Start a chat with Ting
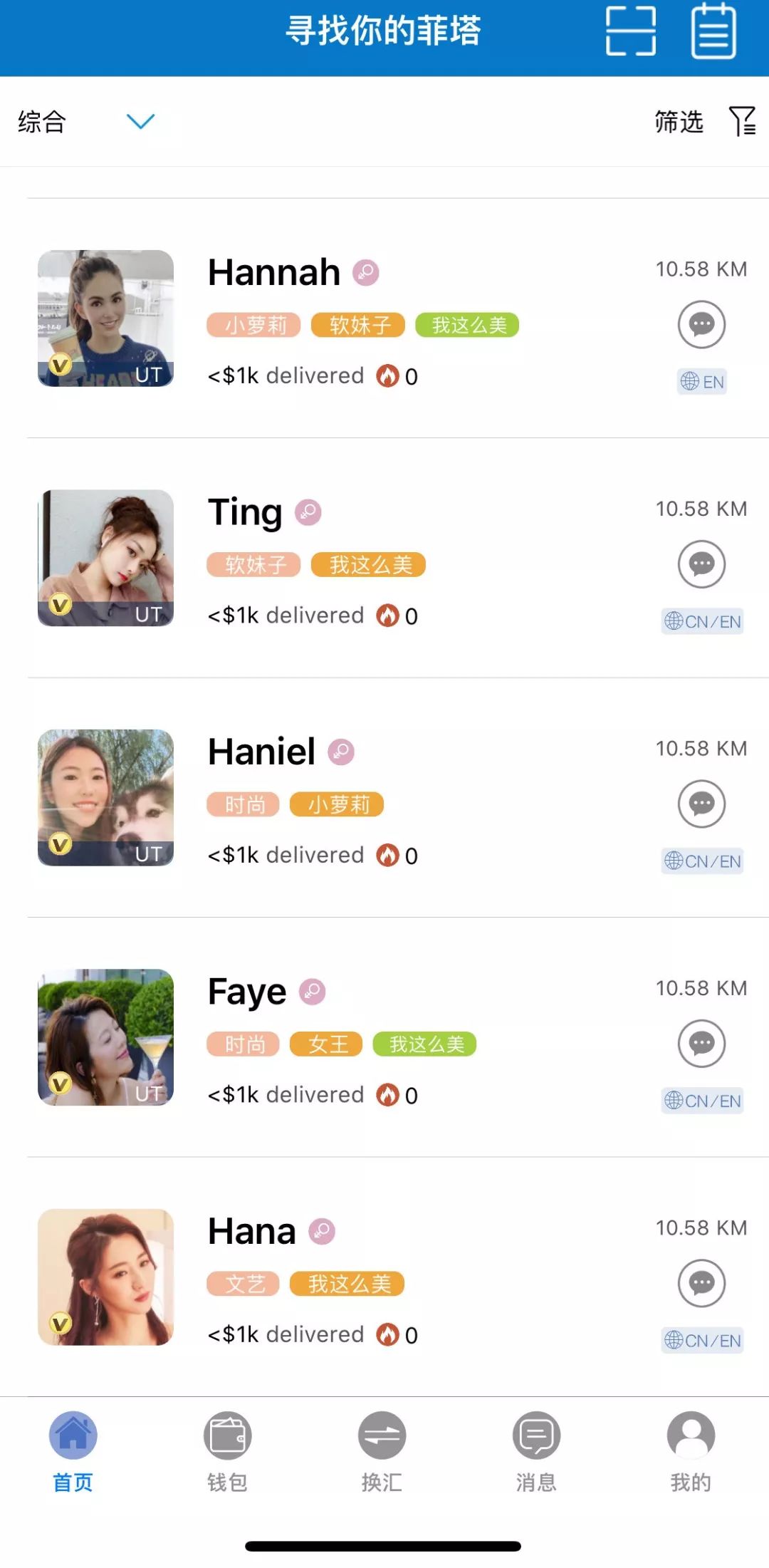The image size is (769, 1568). tap(701, 564)
